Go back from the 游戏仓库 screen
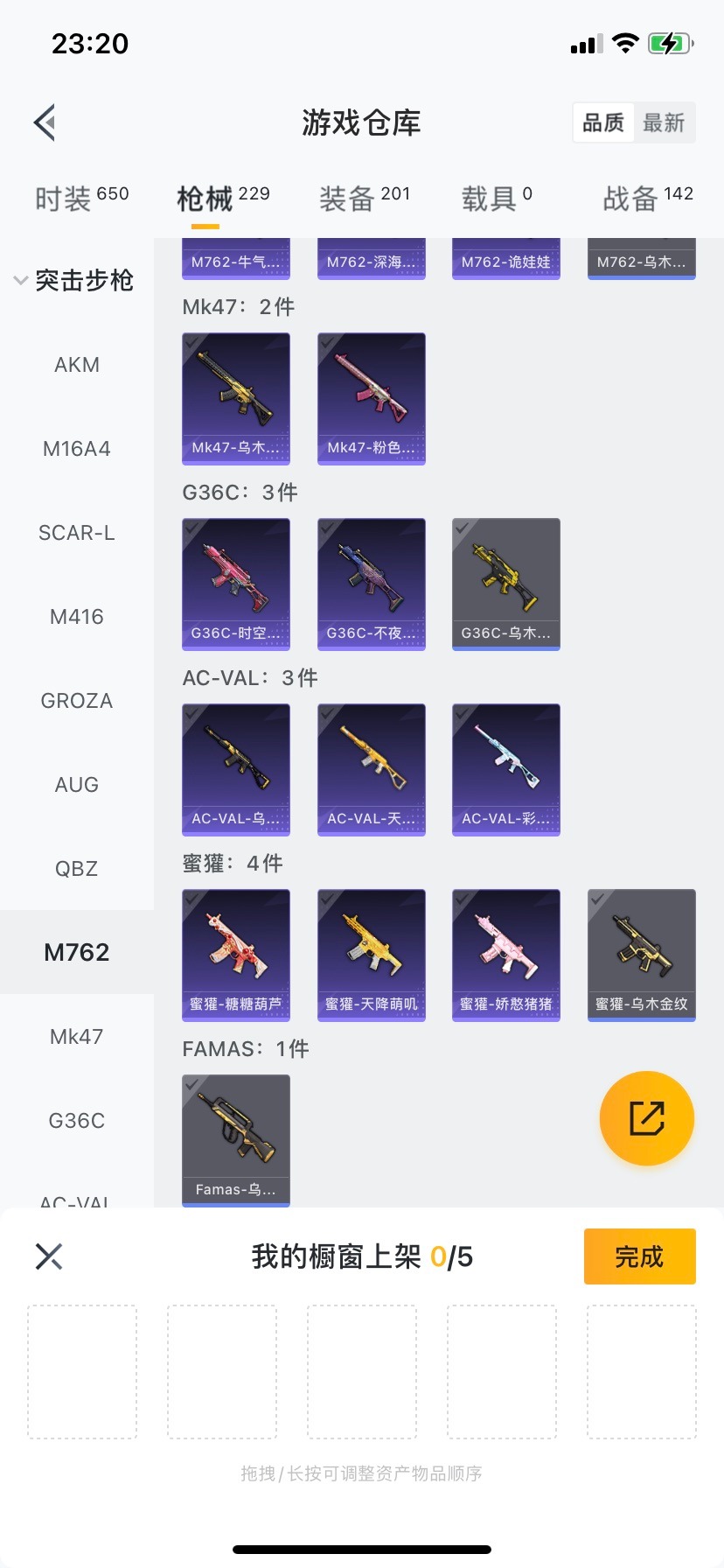 45,122
